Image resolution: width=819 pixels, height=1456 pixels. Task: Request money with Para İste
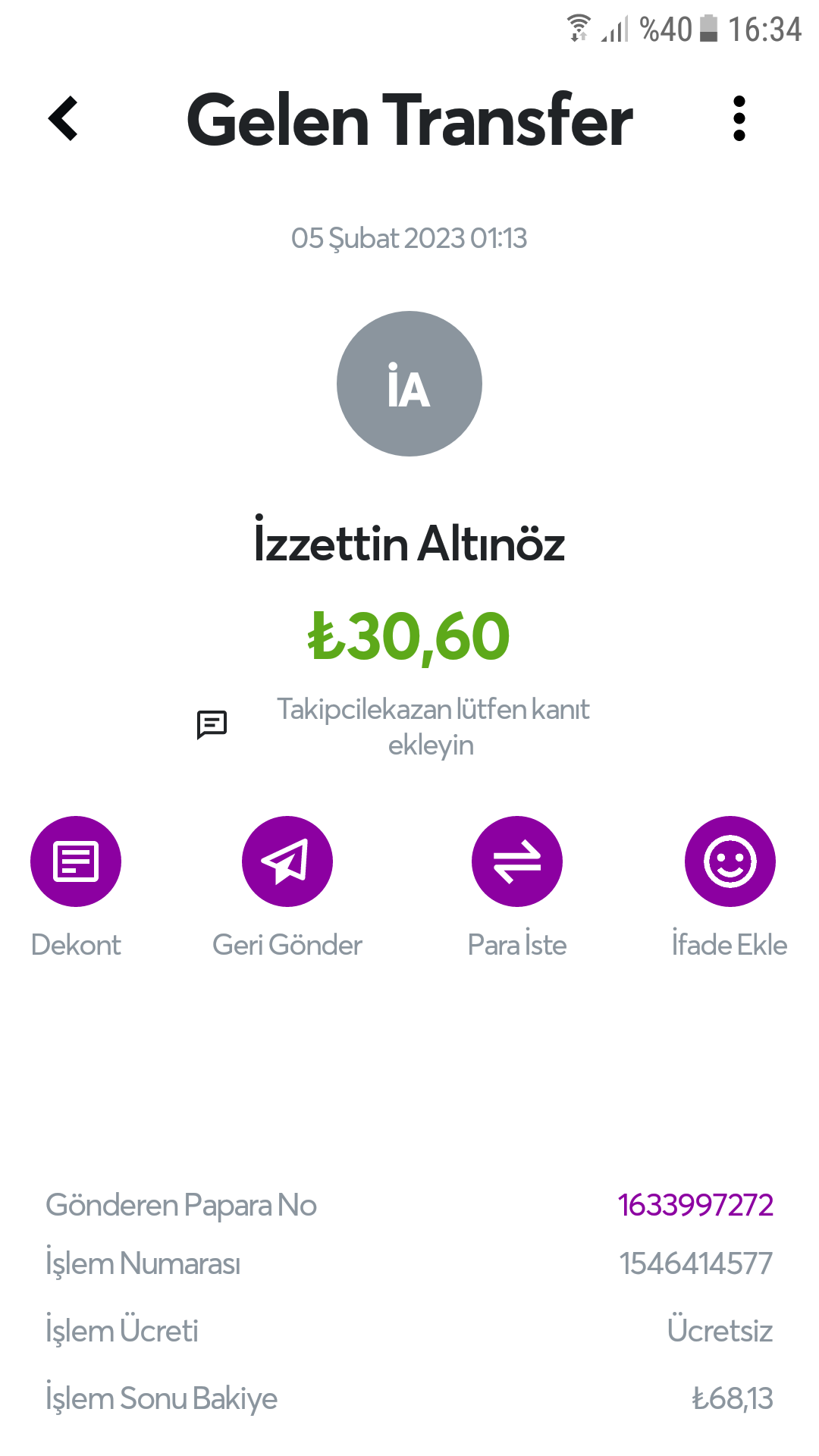(517, 861)
